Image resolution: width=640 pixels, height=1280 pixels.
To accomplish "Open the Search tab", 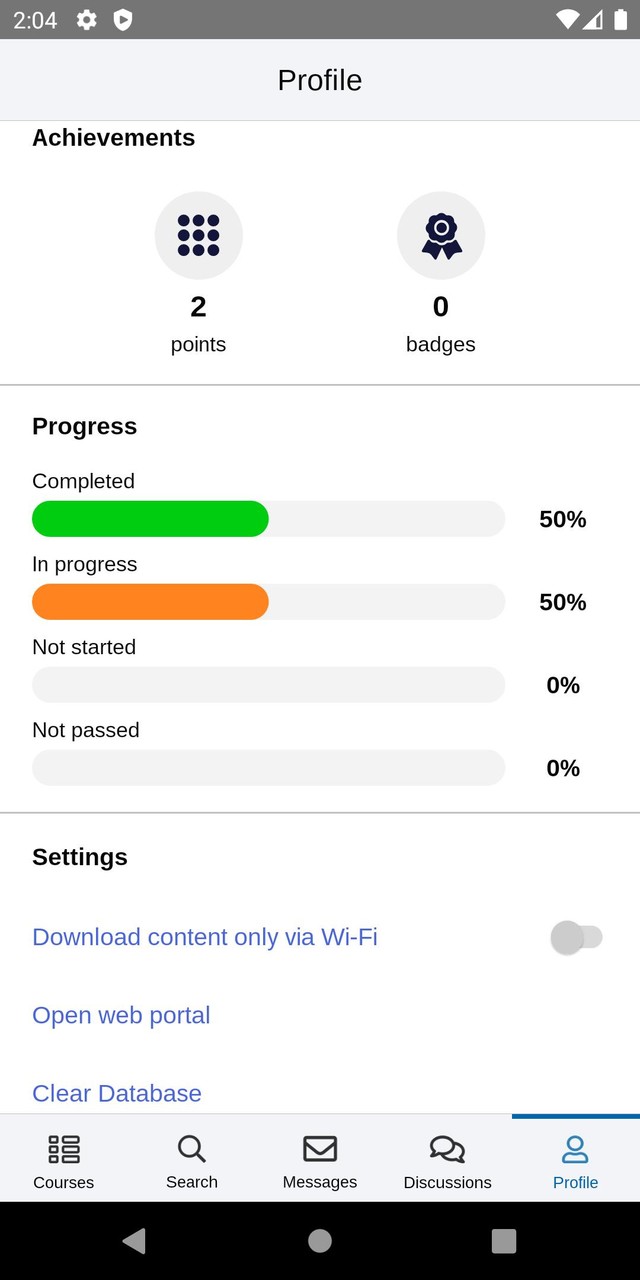I will click(x=192, y=1160).
